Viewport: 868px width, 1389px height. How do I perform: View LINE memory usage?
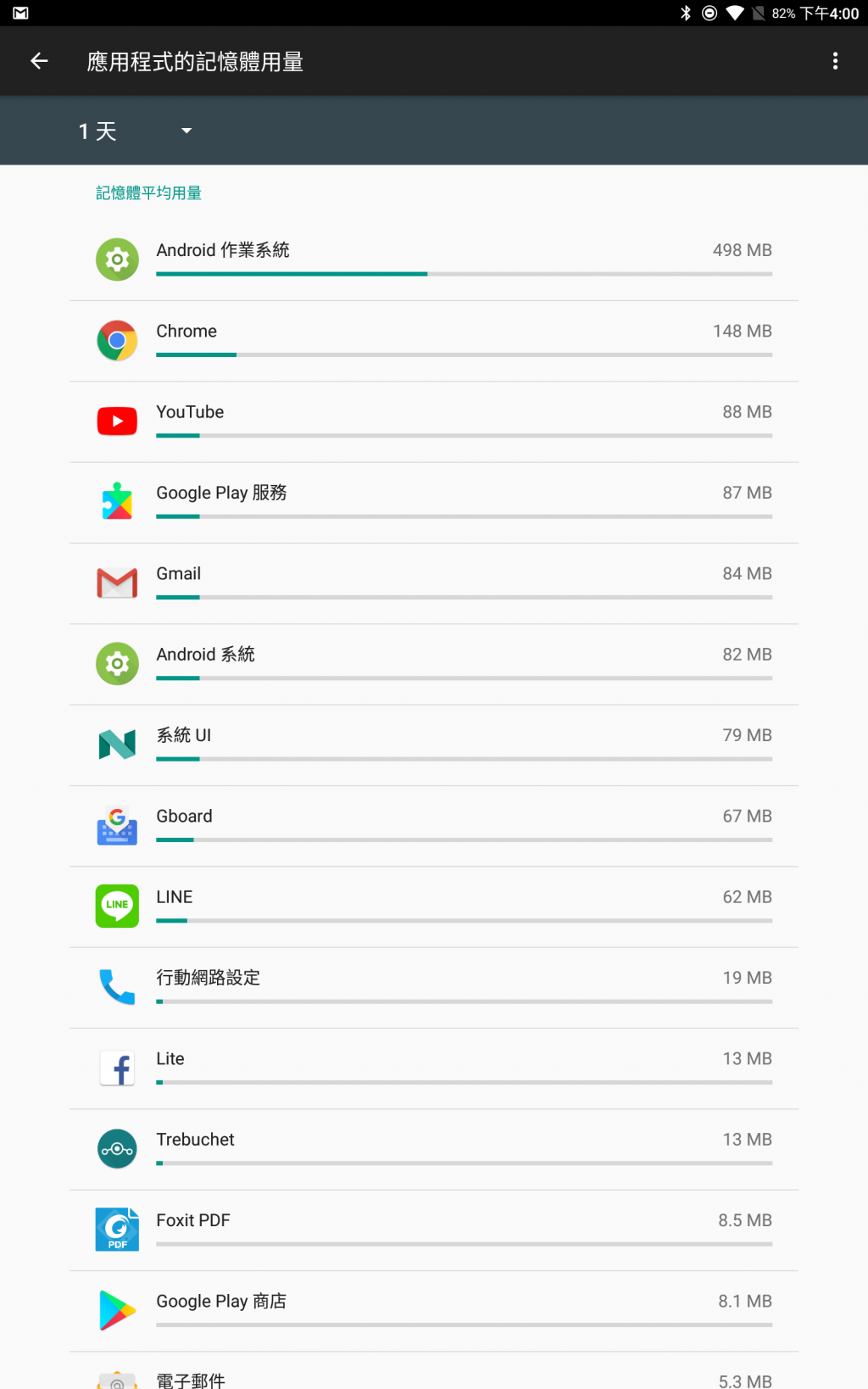[x=434, y=906]
